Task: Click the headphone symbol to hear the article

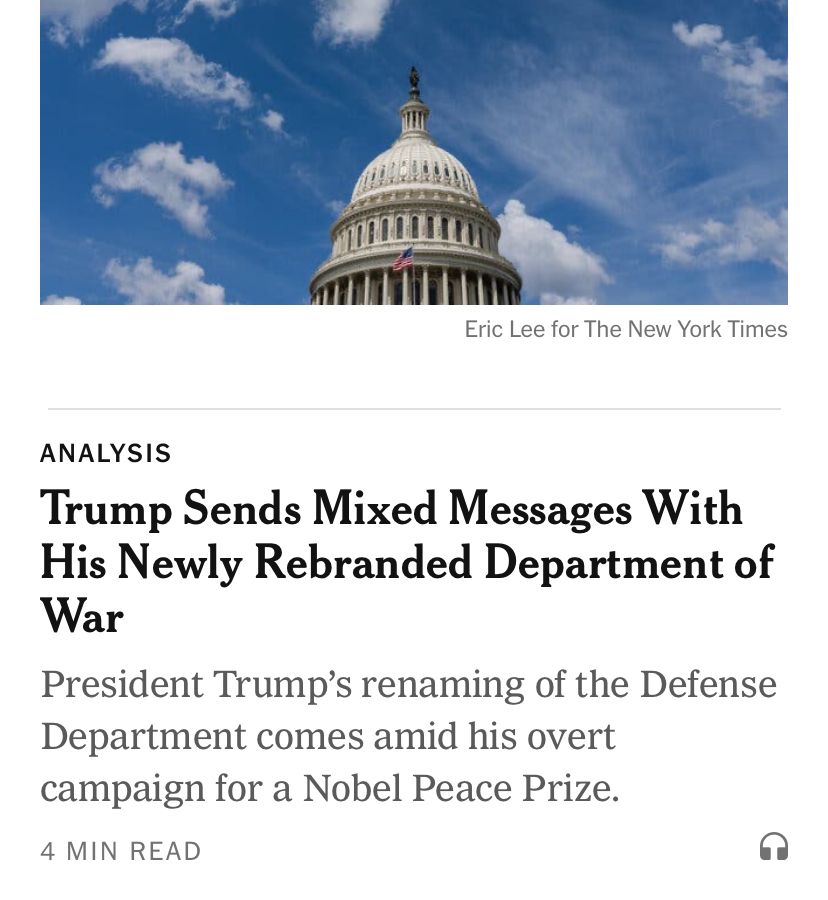Action: (774, 847)
